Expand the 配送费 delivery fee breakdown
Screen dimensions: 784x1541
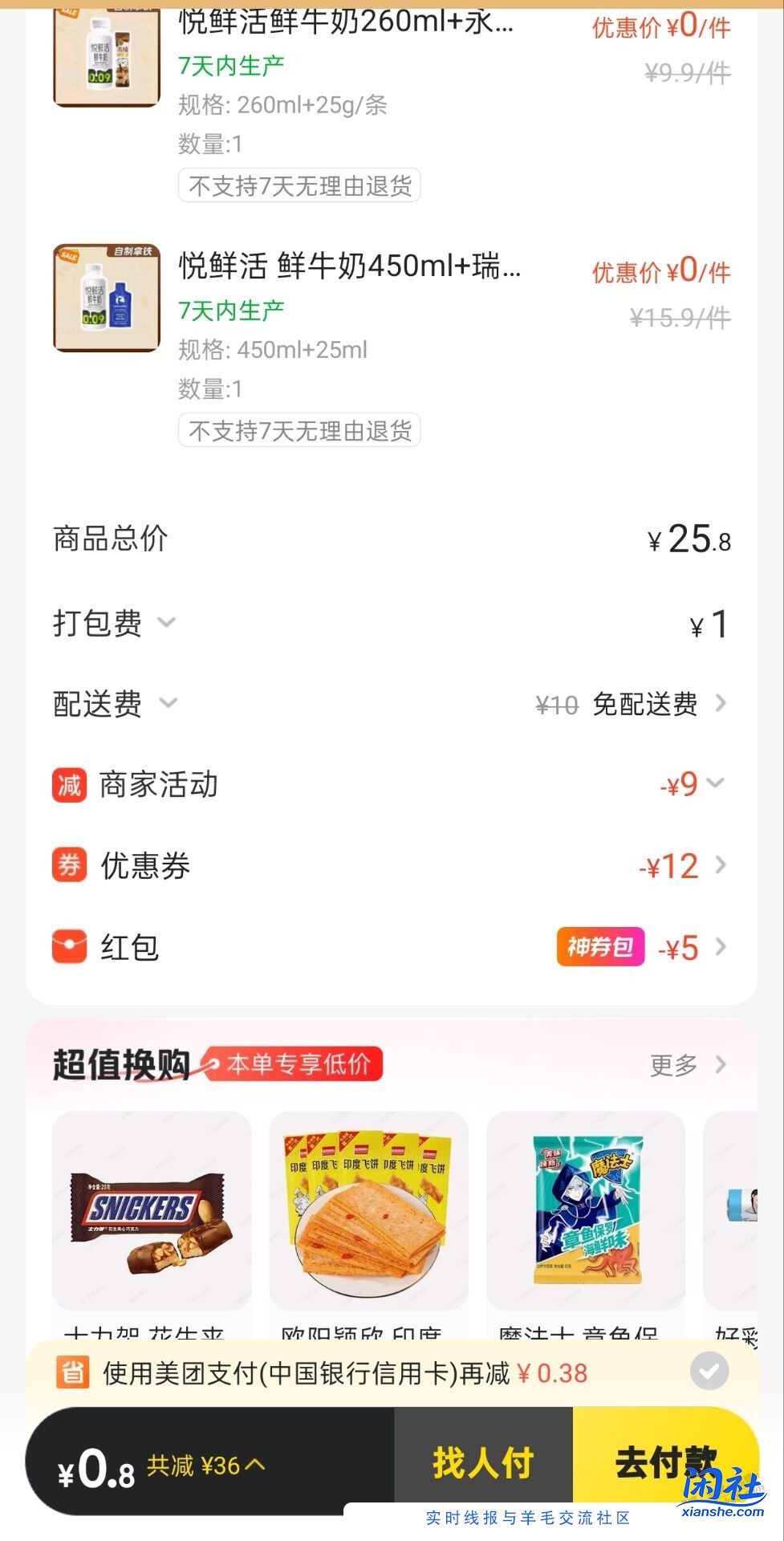click(169, 704)
